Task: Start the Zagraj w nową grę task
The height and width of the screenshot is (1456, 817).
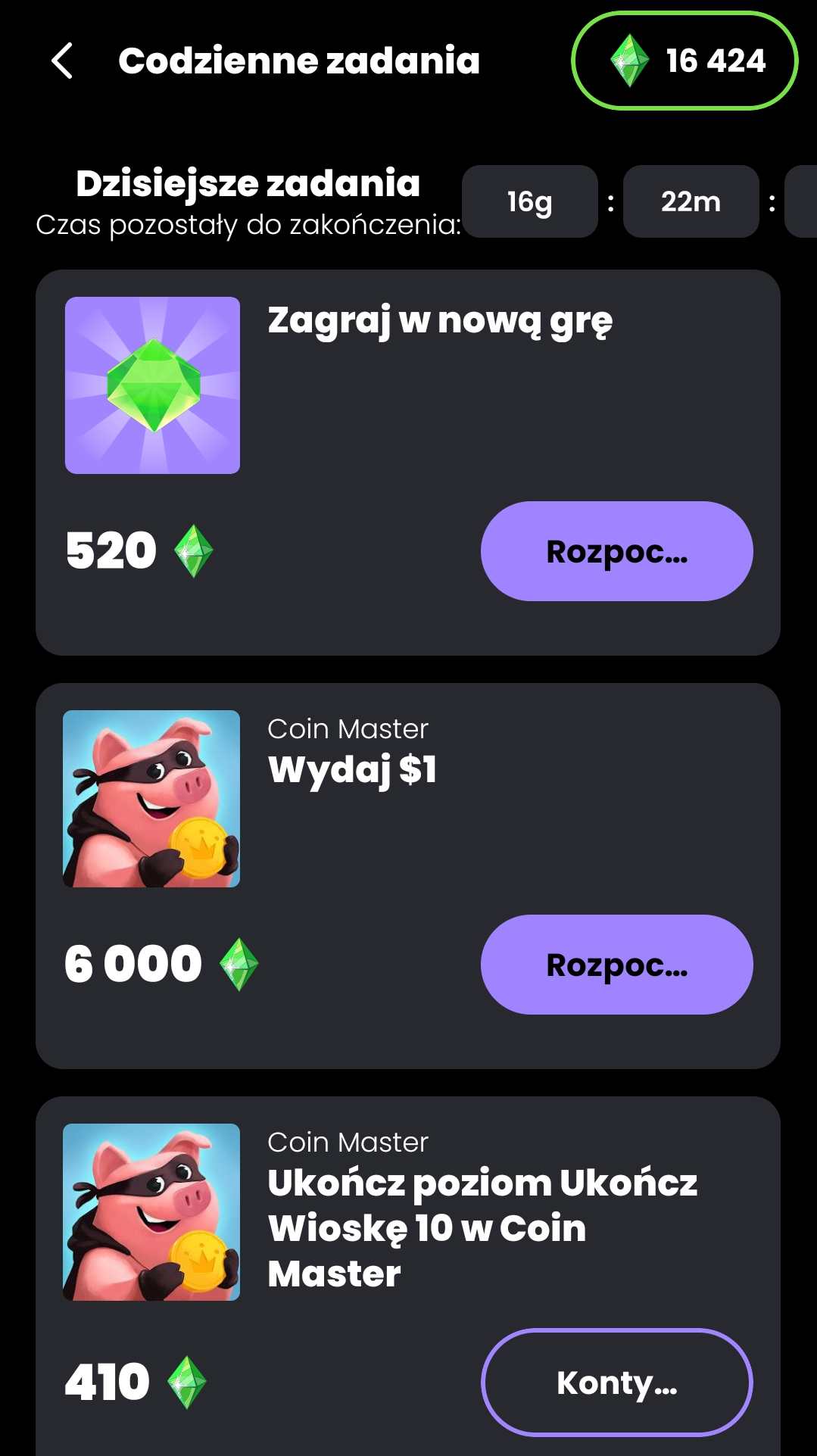Action: (x=616, y=551)
